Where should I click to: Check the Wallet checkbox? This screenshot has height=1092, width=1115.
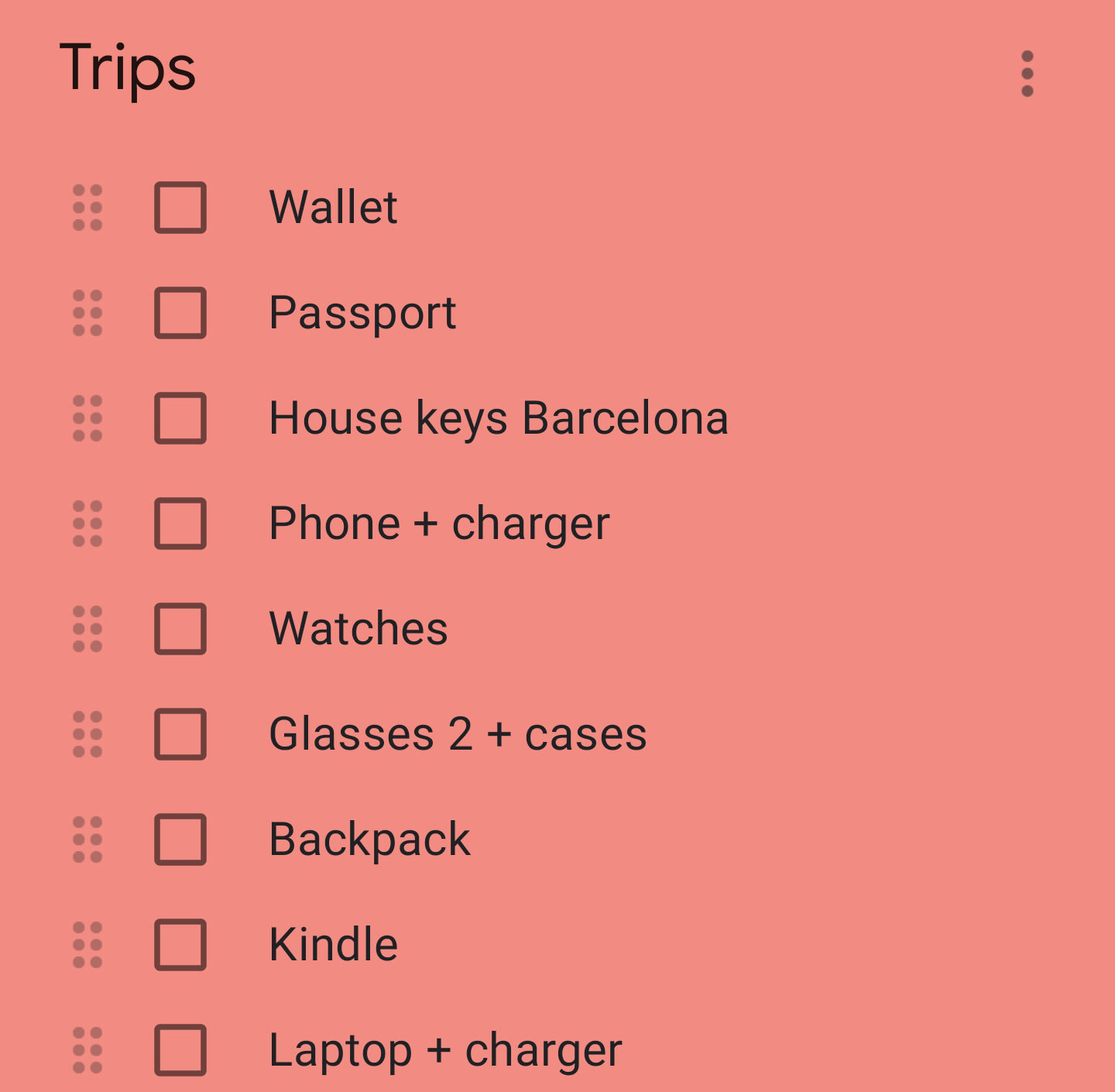[180, 208]
